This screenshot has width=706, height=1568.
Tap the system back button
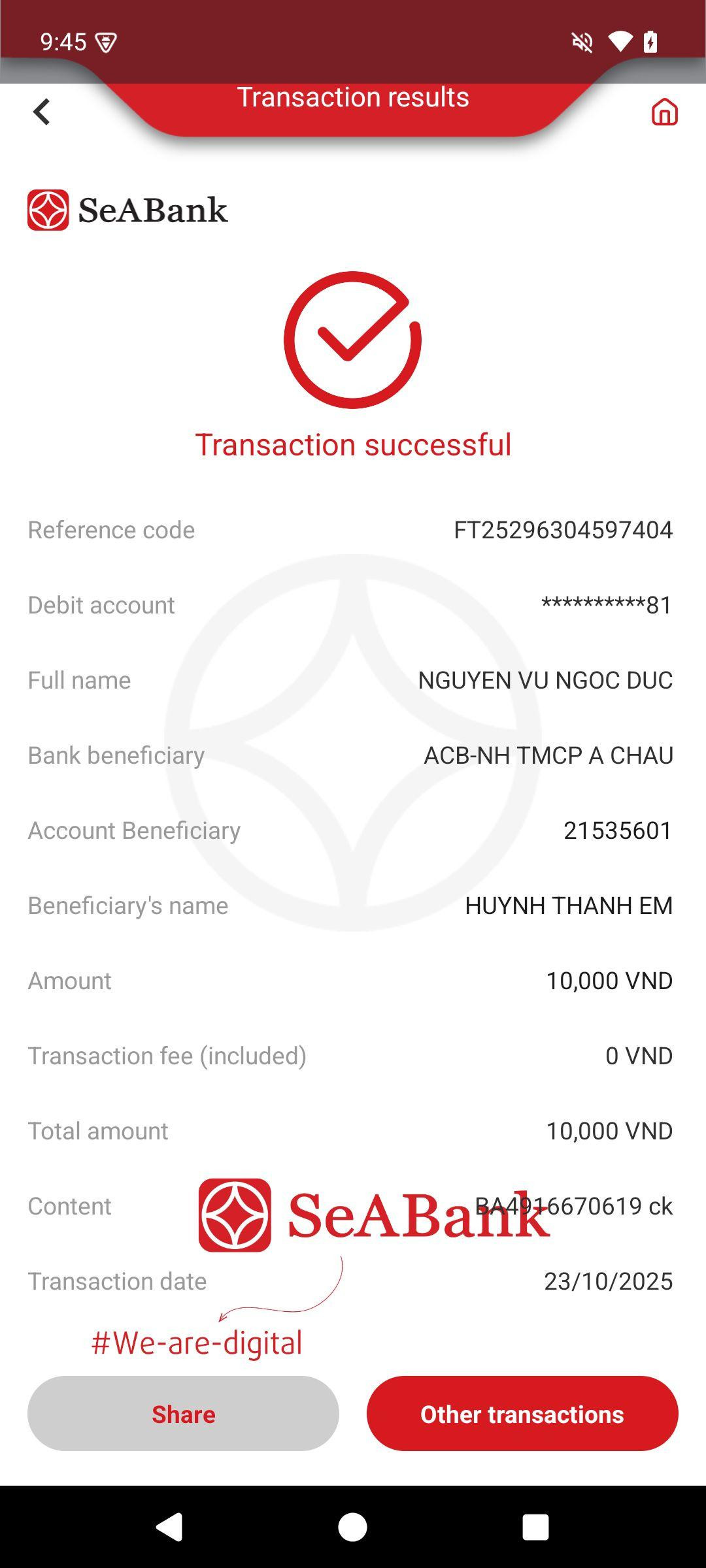coord(169,1527)
